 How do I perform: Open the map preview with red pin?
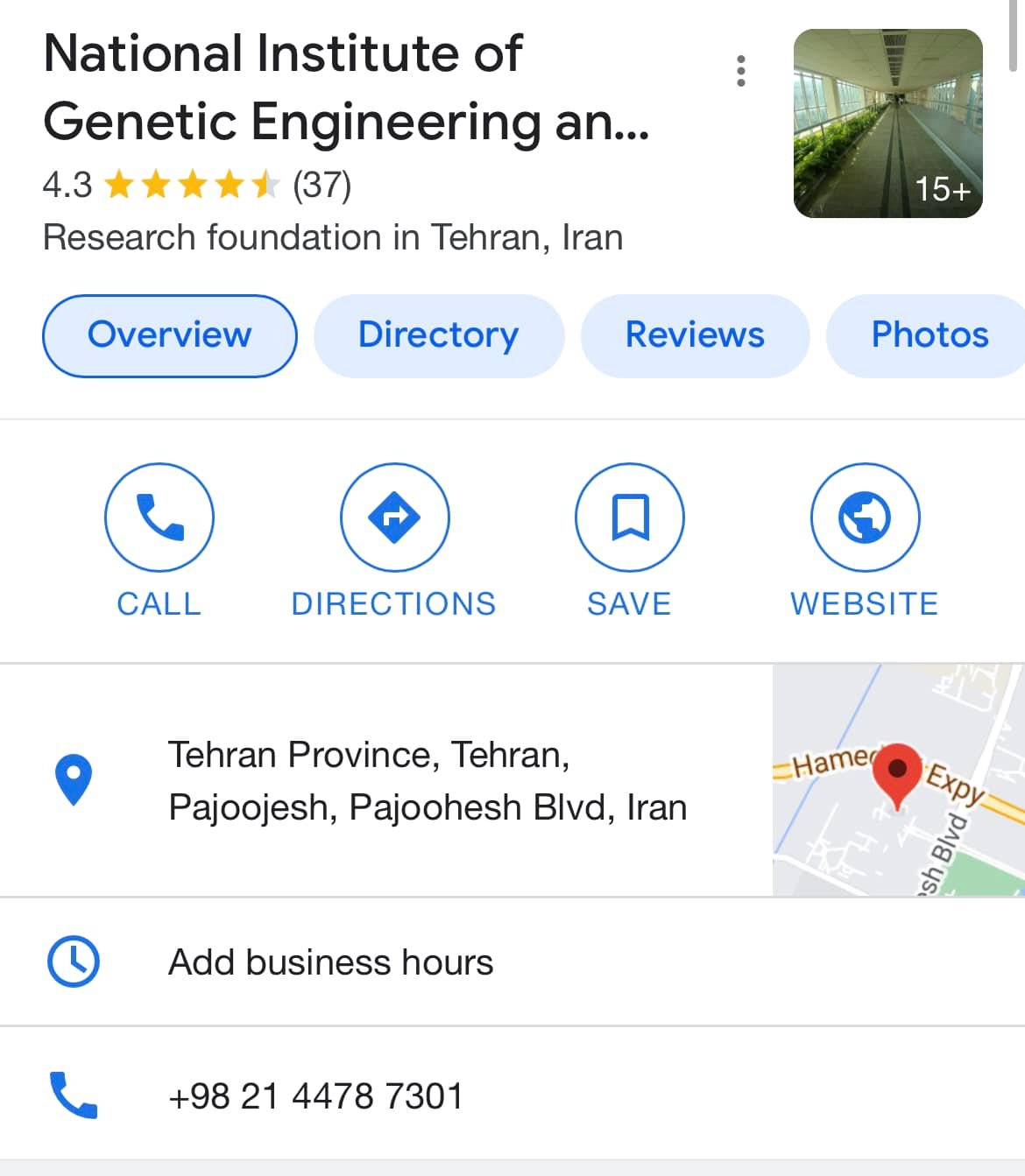point(897,780)
